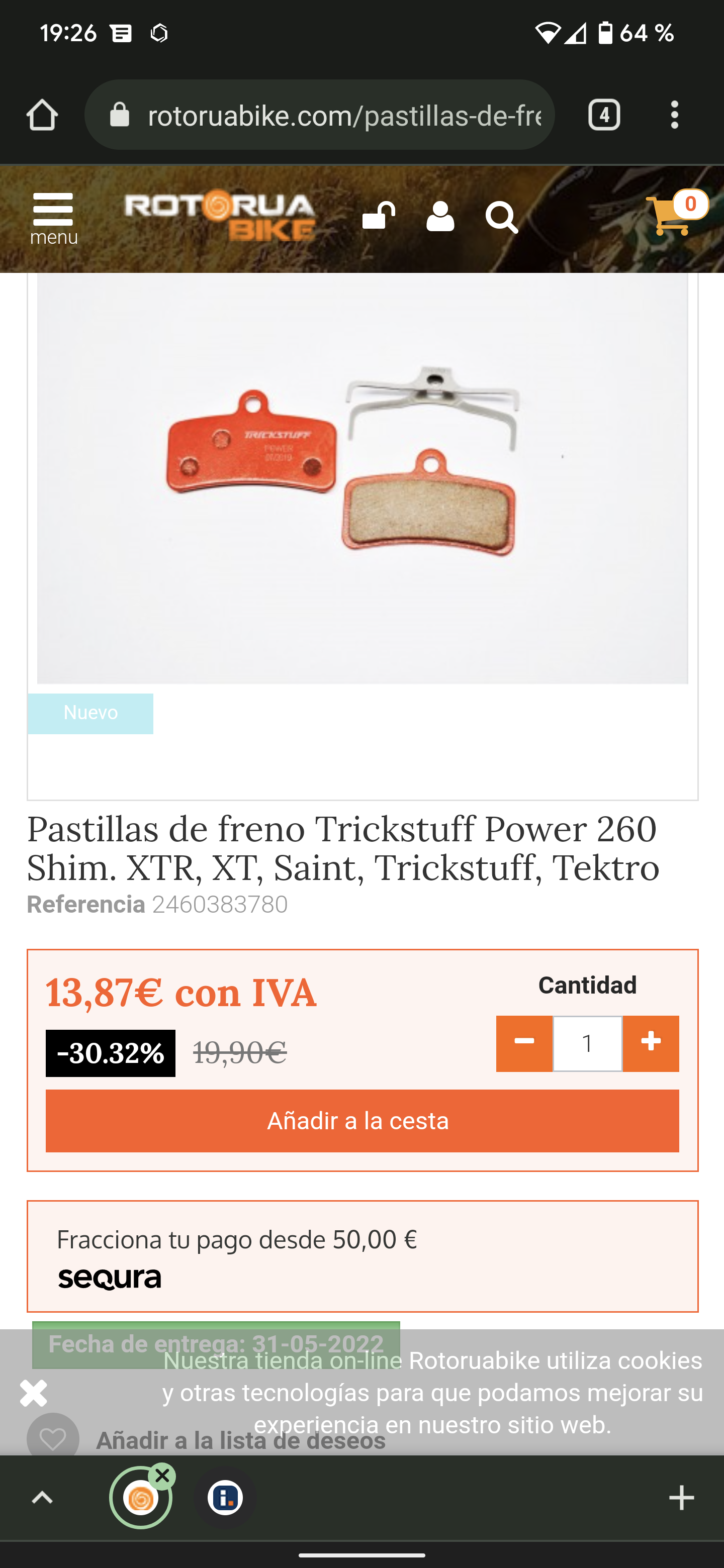Screen dimensions: 724x1568
Task: Open the Sequra installment payment box
Action: (x=363, y=1256)
